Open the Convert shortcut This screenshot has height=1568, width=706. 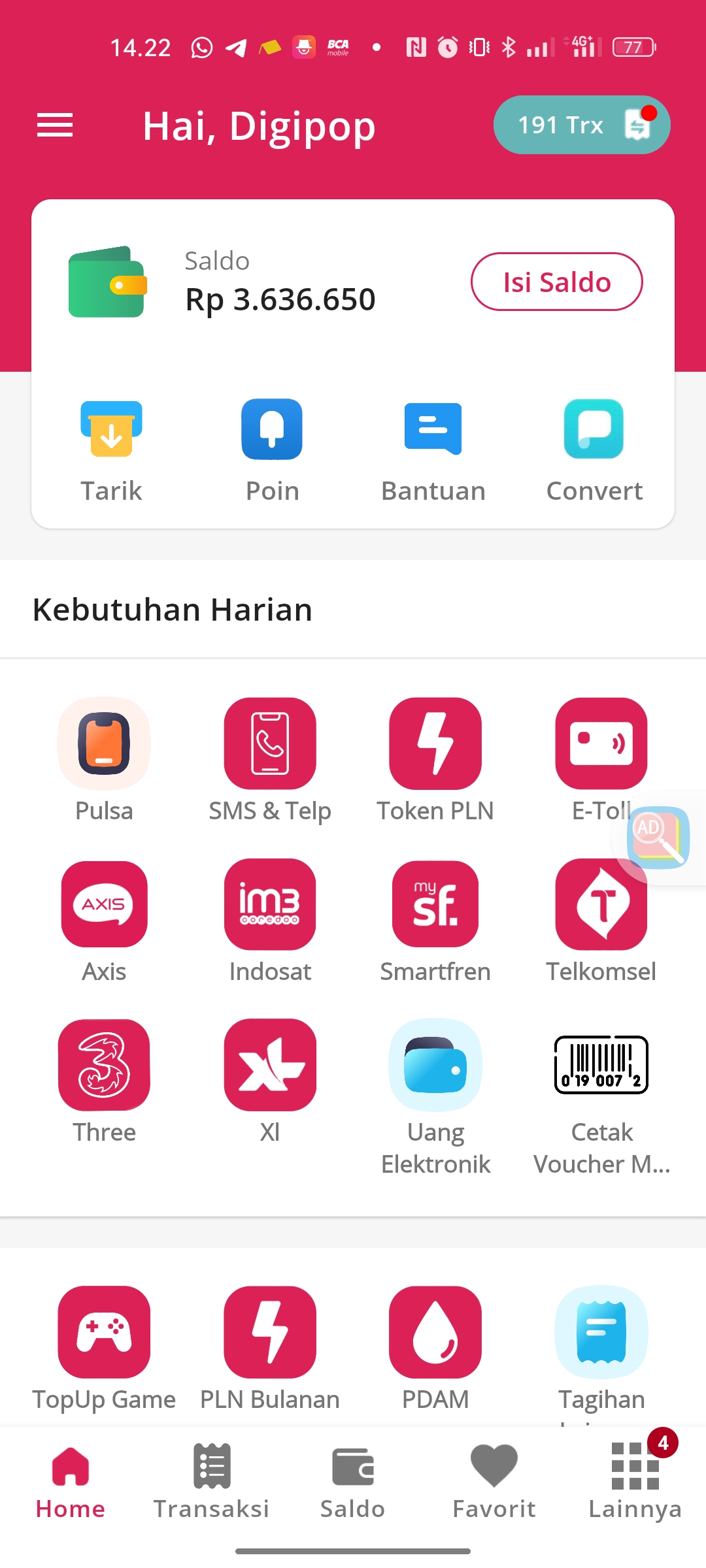coord(594,451)
